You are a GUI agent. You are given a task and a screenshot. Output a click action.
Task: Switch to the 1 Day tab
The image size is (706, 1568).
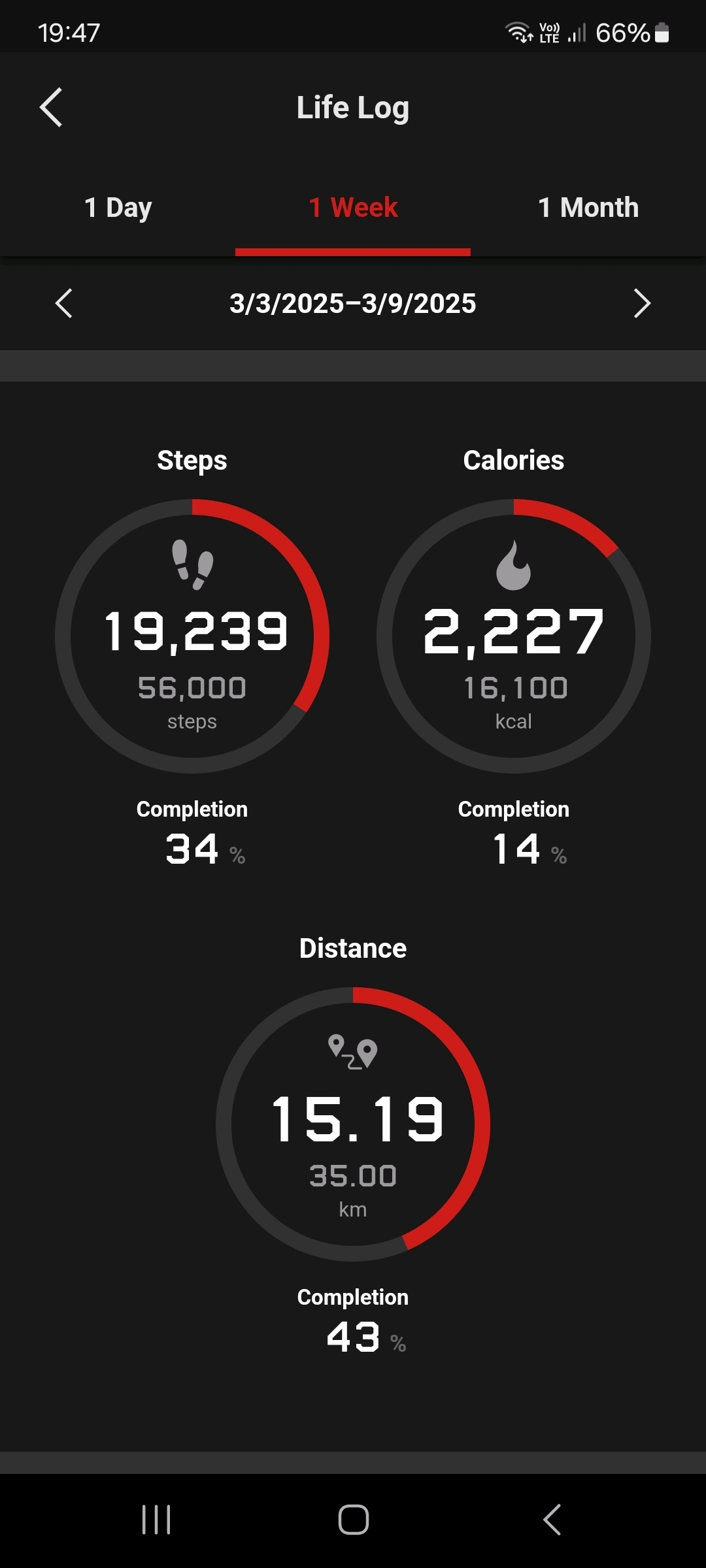click(118, 208)
